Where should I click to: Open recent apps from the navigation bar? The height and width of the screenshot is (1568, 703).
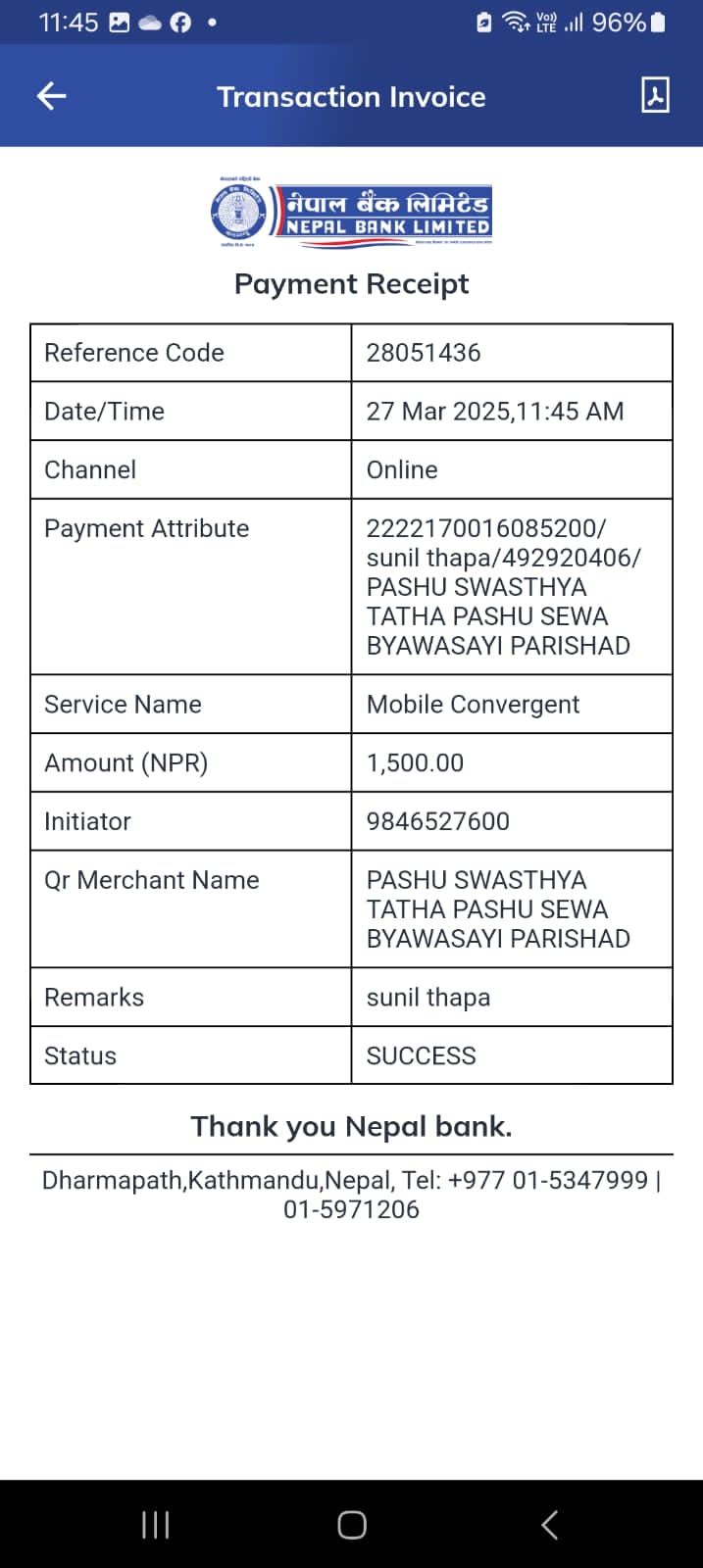[155, 1525]
